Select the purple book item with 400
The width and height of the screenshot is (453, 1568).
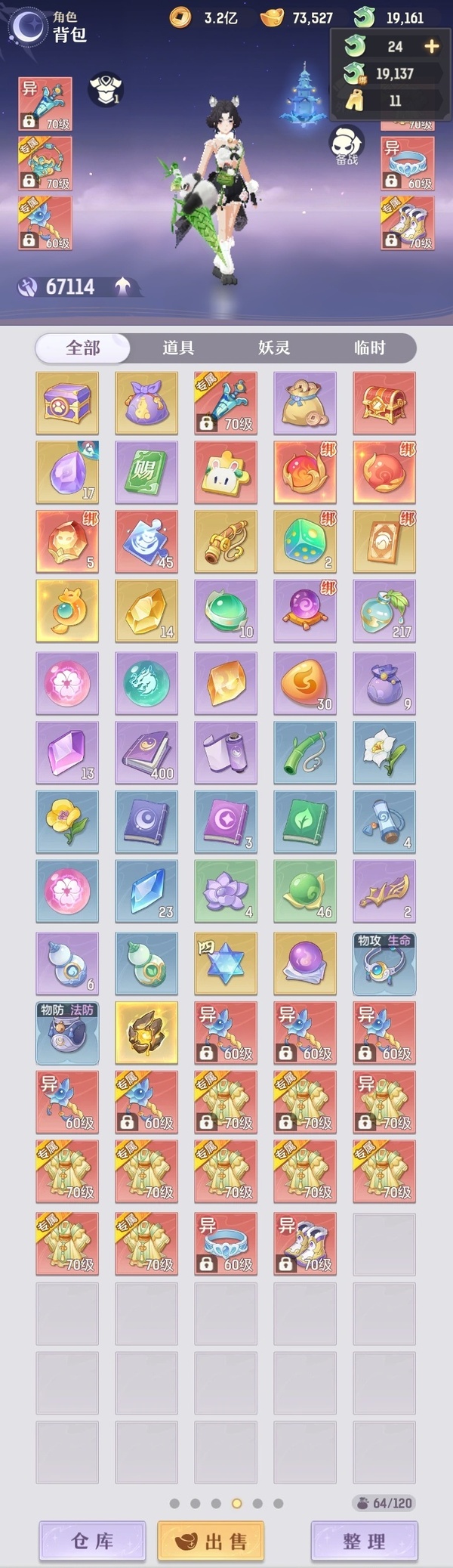click(x=146, y=752)
